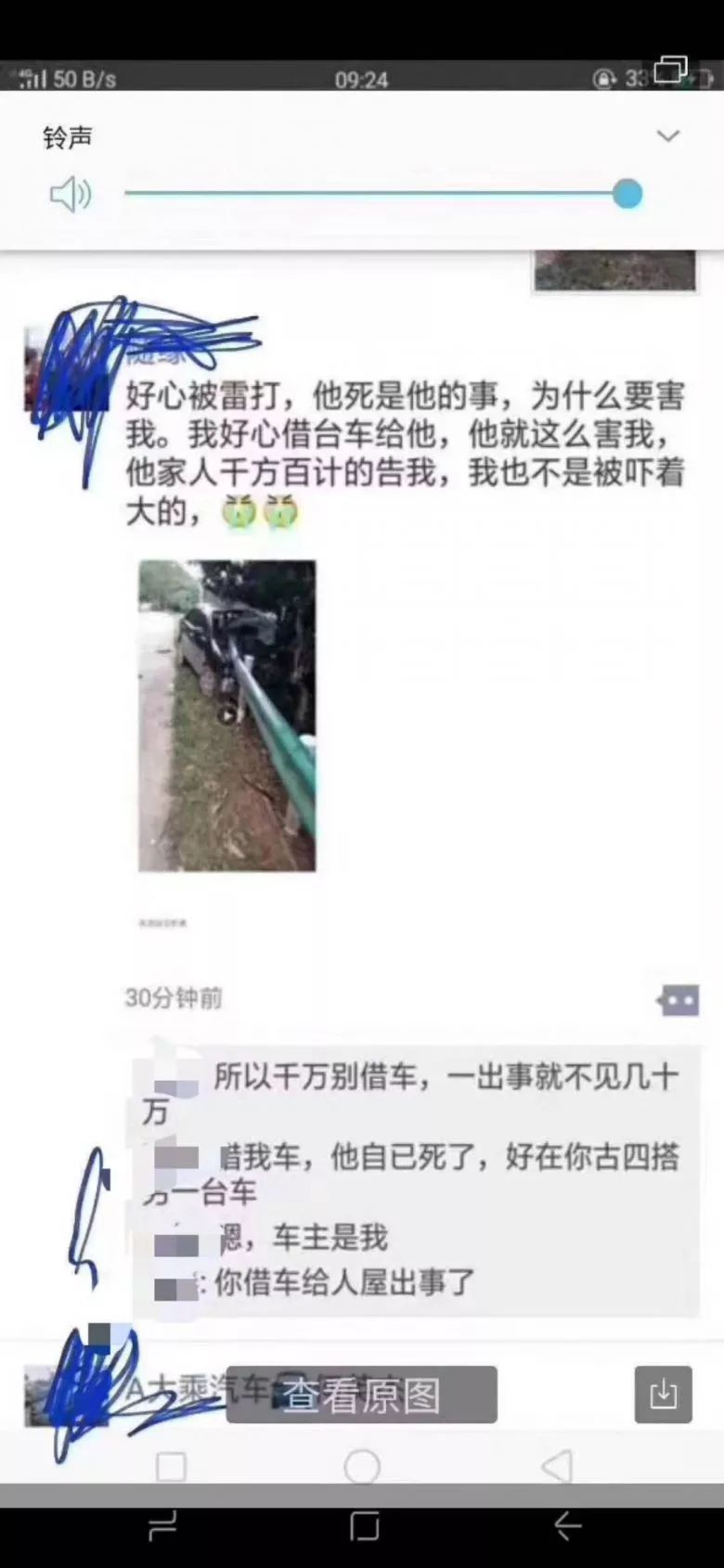Download the image to the phone
This screenshot has width=724, height=1568.
pyautogui.click(x=663, y=1394)
